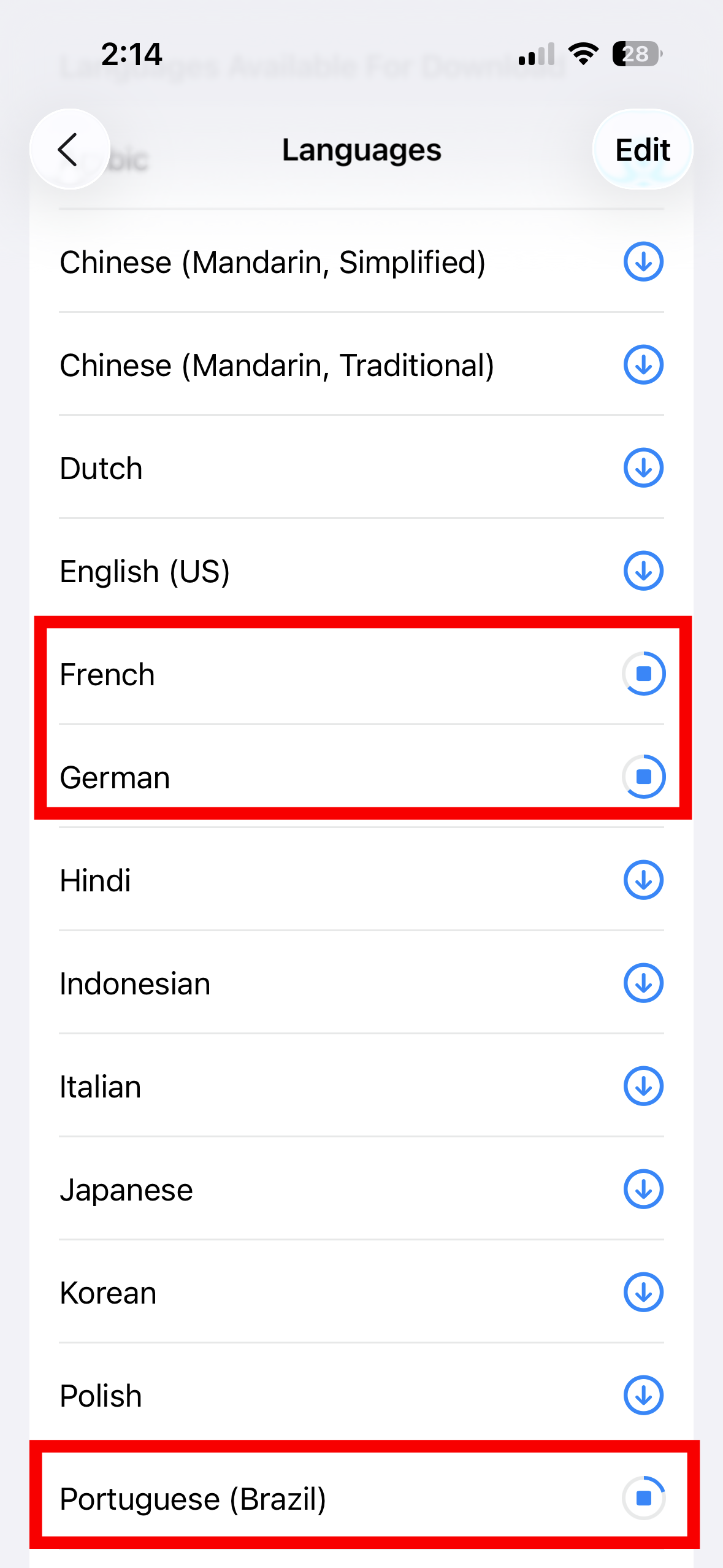Download the Polish language
This screenshot has height=1568, width=723.
pyautogui.click(x=643, y=1396)
